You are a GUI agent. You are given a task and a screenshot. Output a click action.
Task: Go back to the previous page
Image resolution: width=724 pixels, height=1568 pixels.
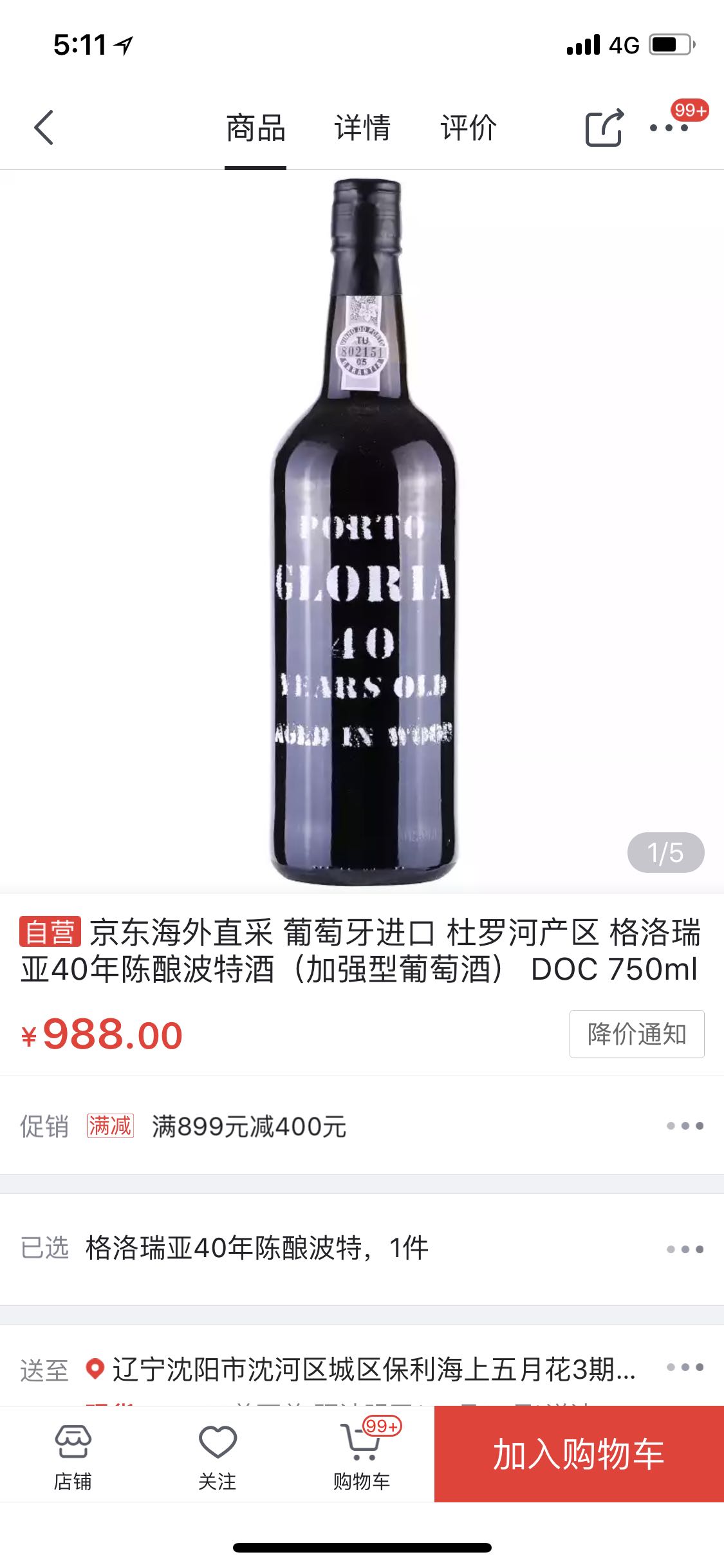(44, 127)
